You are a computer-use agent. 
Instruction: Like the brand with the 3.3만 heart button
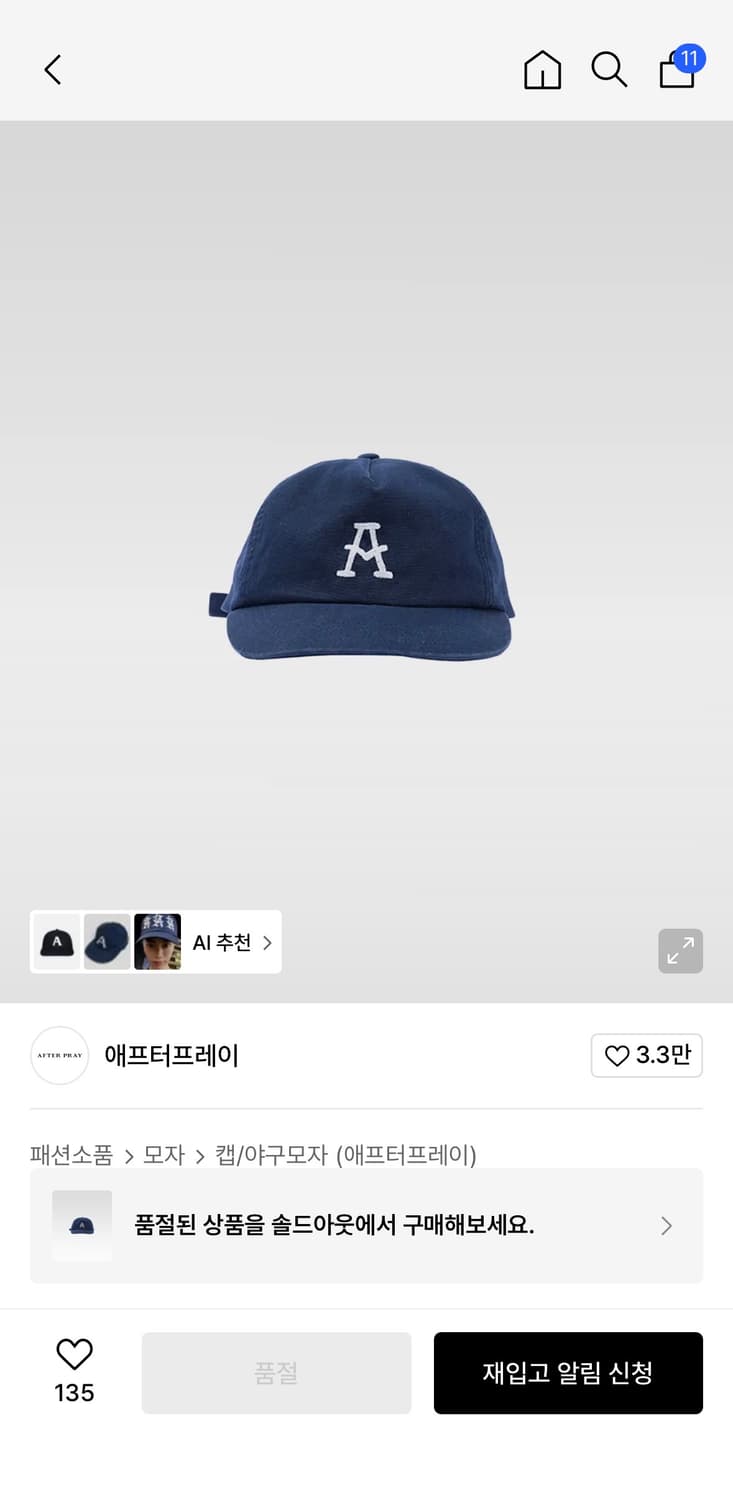point(647,1056)
